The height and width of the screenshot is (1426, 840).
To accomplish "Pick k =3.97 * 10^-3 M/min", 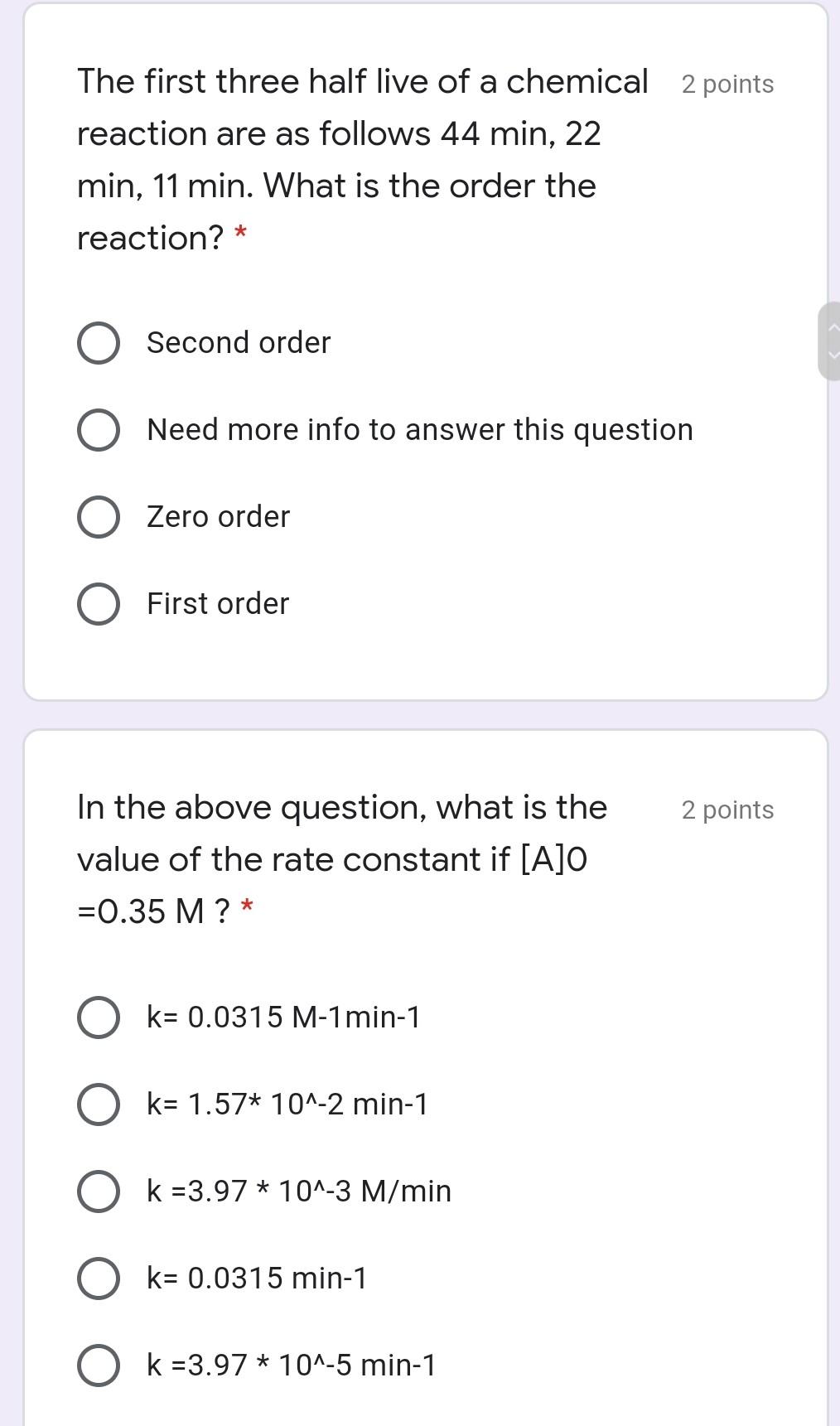I will point(99,1192).
